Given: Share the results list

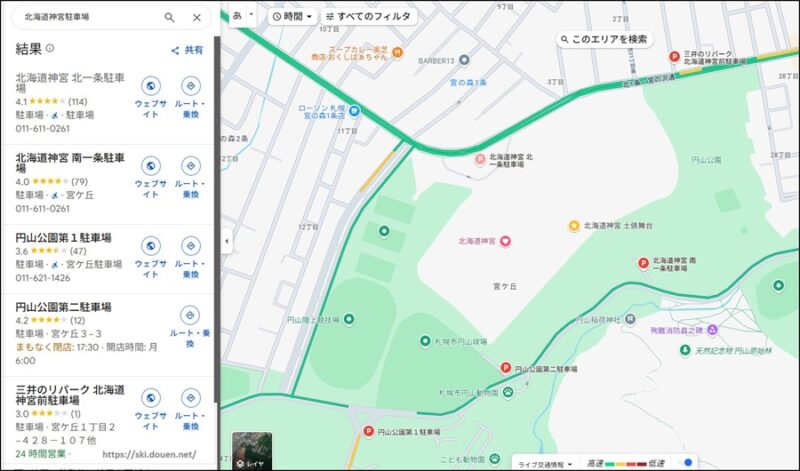Looking at the screenshot, I should coord(187,50).
